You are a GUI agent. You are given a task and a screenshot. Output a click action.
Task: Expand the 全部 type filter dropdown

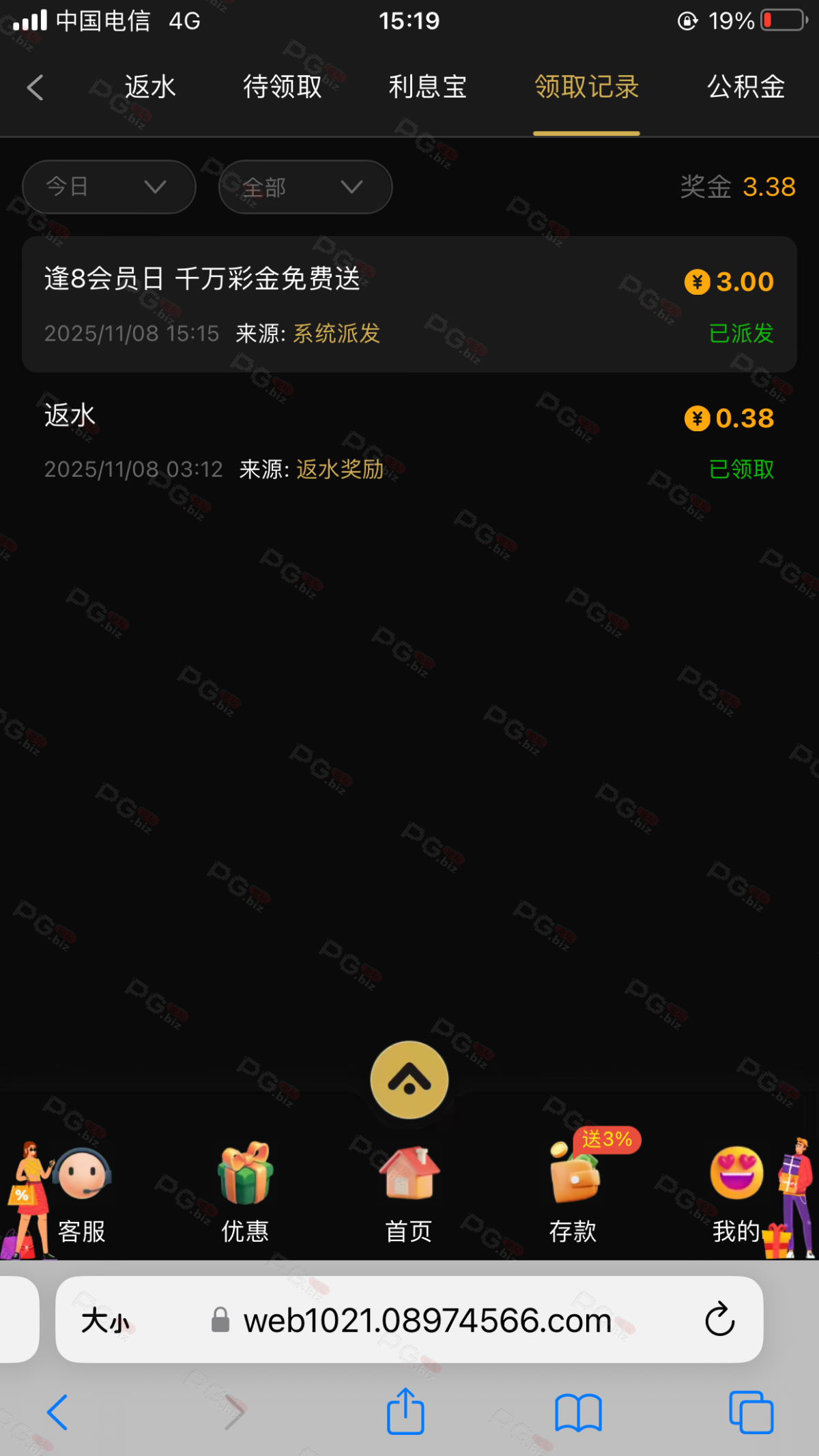click(305, 187)
